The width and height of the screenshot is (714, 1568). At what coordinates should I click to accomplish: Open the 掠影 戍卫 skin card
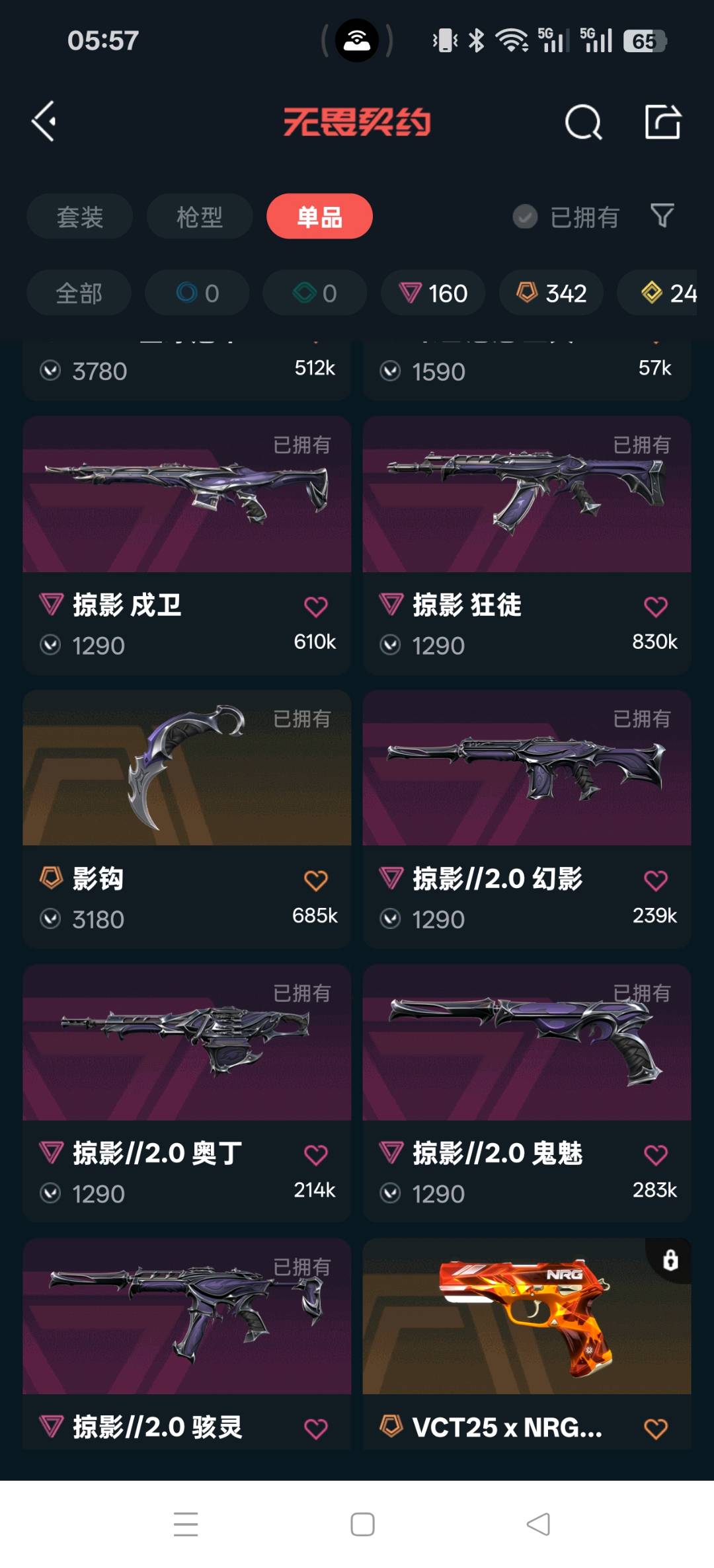click(x=187, y=545)
